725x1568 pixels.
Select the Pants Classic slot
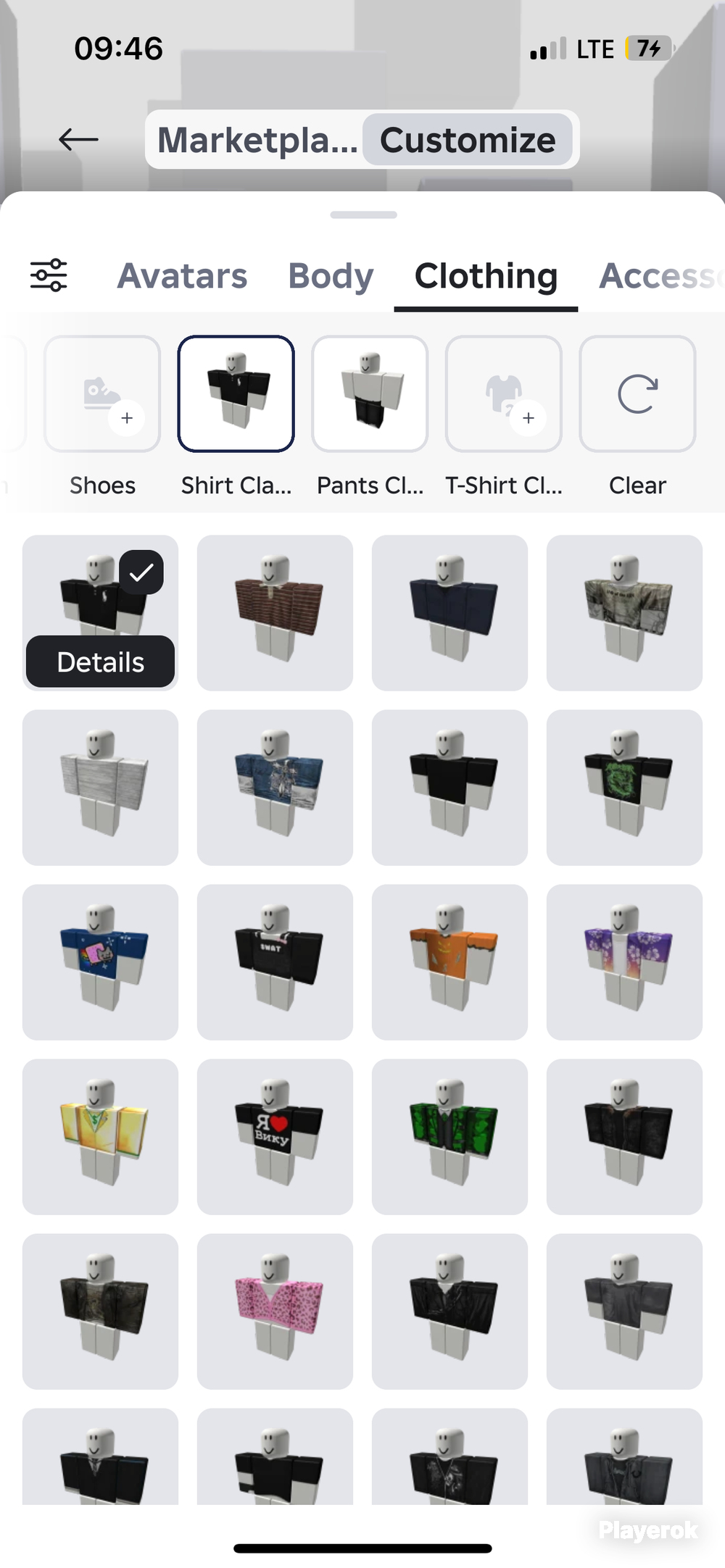(370, 394)
